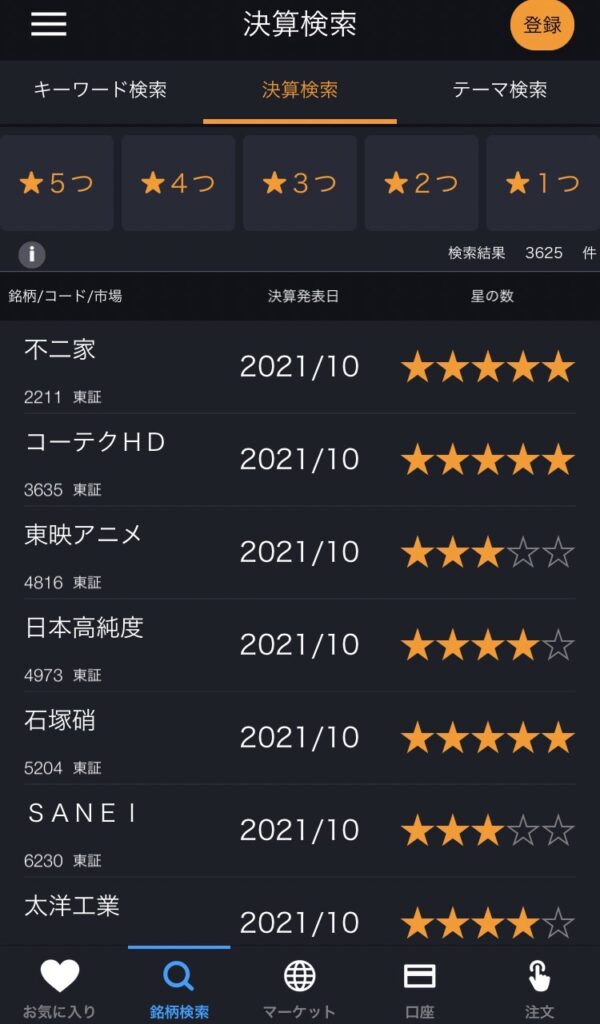Open the 東映アニメ stock row
The image size is (600, 1024).
tap(300, 552)
